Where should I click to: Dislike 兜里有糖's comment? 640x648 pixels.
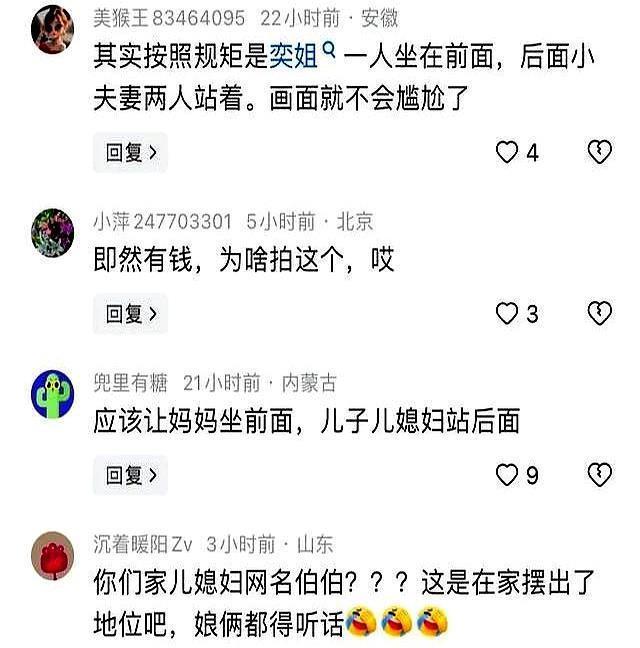coord(600,474)
